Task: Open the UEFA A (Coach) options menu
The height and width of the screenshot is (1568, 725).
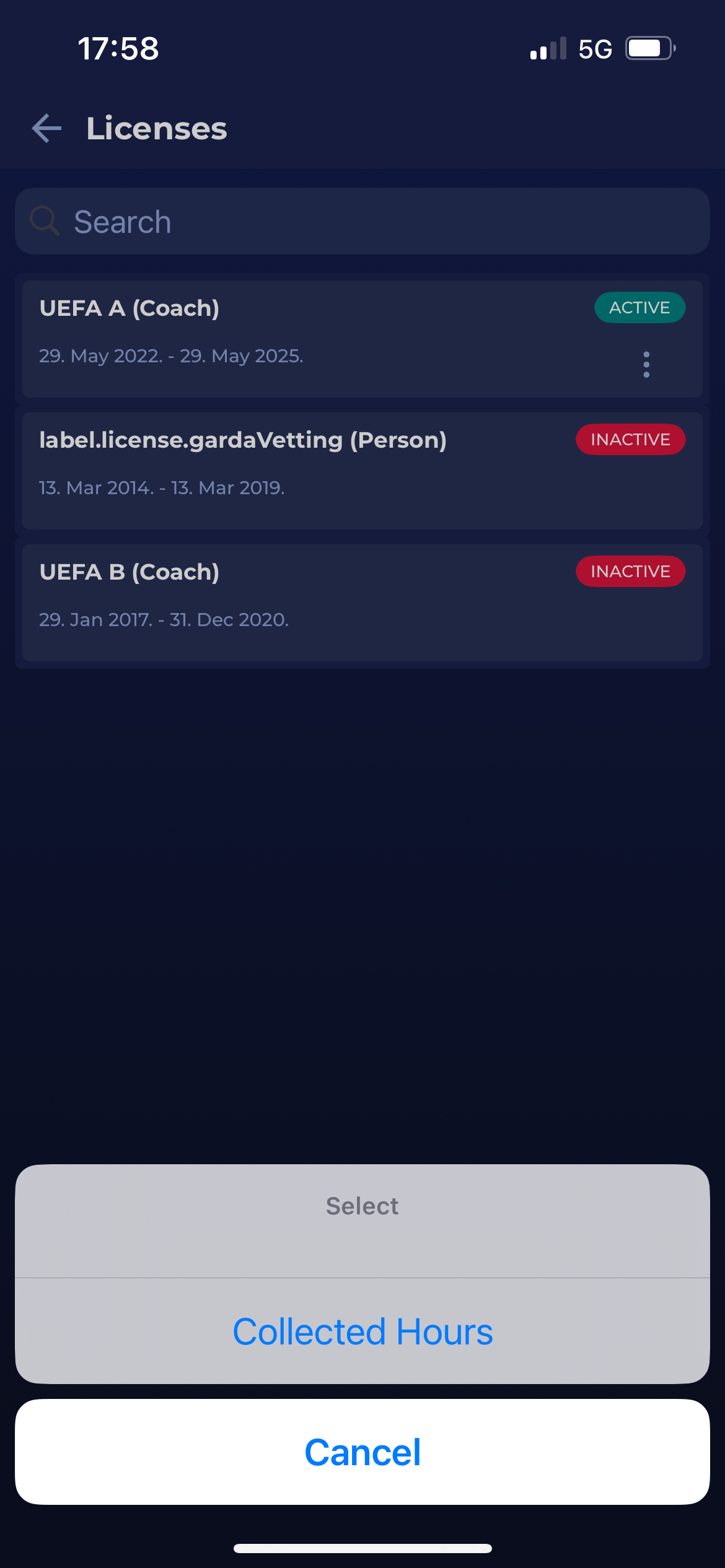Action: [x=646, y=365]
